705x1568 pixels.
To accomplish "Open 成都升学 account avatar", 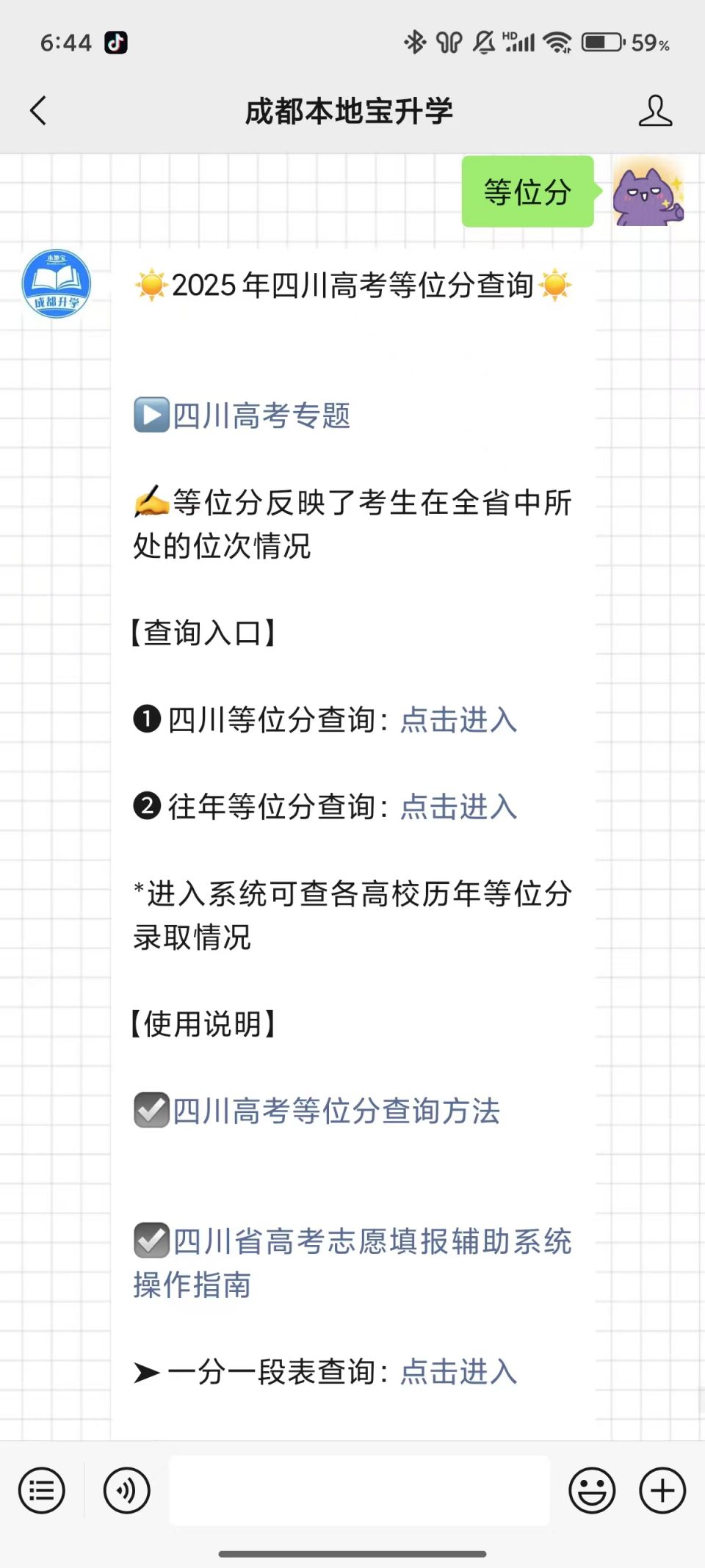I will (57, 283).
